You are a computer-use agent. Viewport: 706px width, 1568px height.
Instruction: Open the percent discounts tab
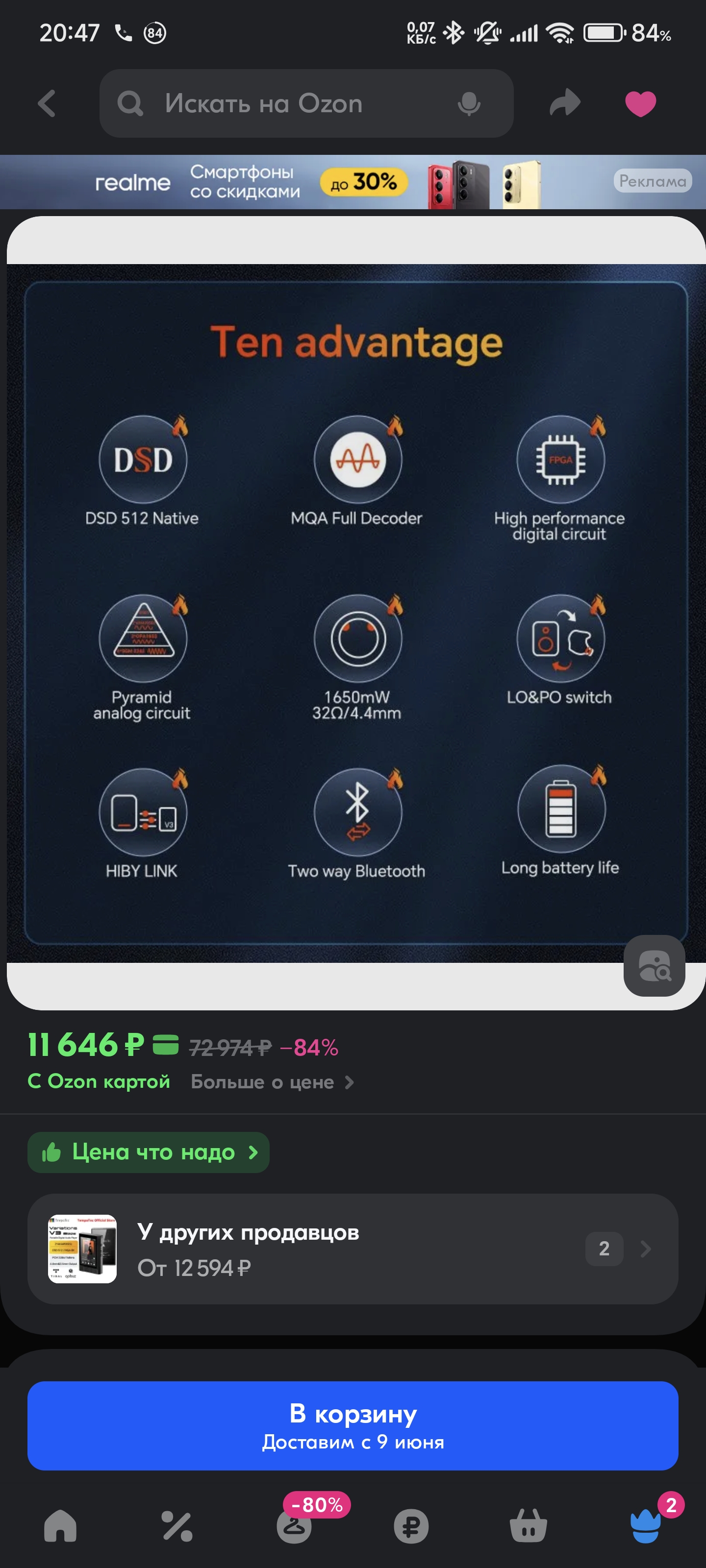tap(177, 1527)
